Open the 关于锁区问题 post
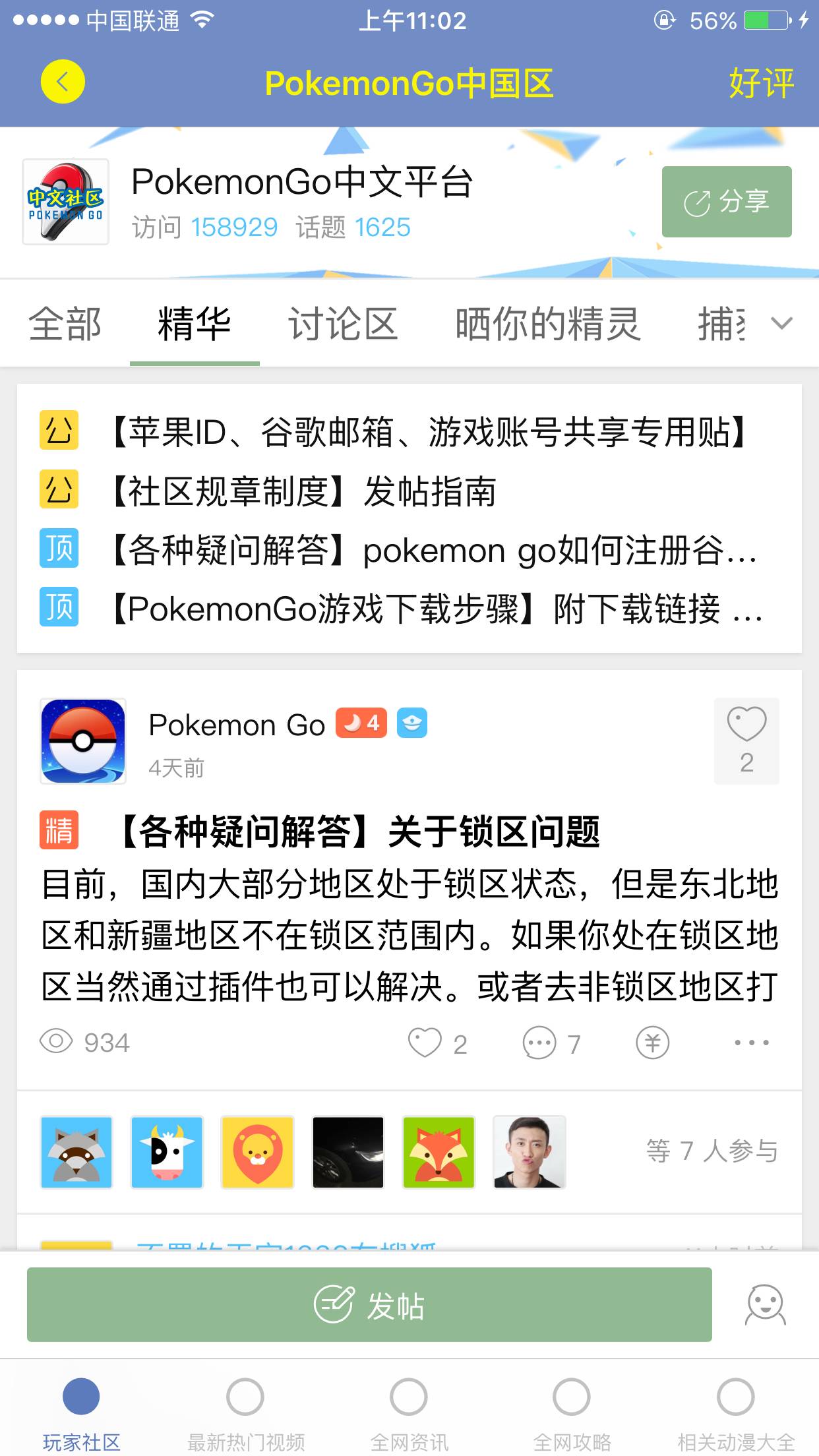The image size is (819, 1456). click(x=359, y=831)
